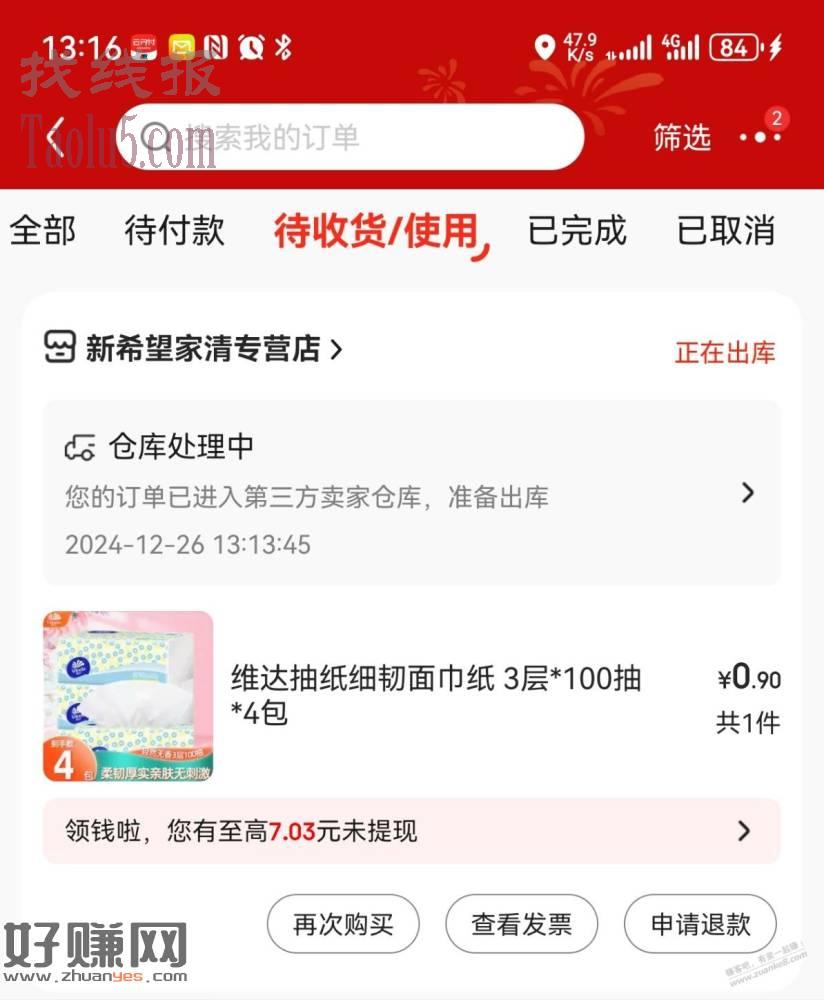The image size is (824, 1000).
Task: Go back using the top-left arrow
Action: coord(56,138)
